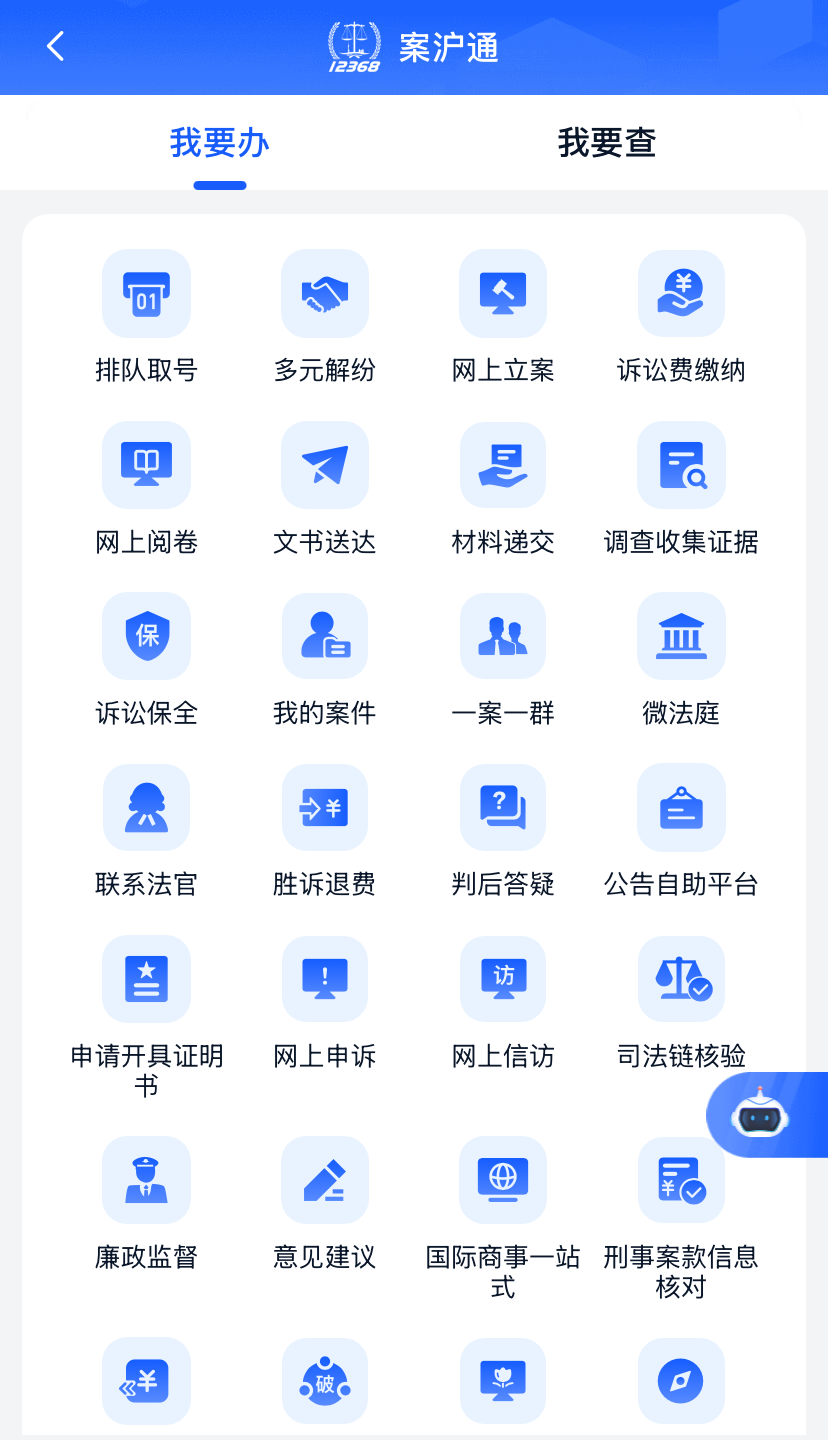Tap 文书送达 document delivery
This screenshot has height=1440, width=828.
pos(325,465)
